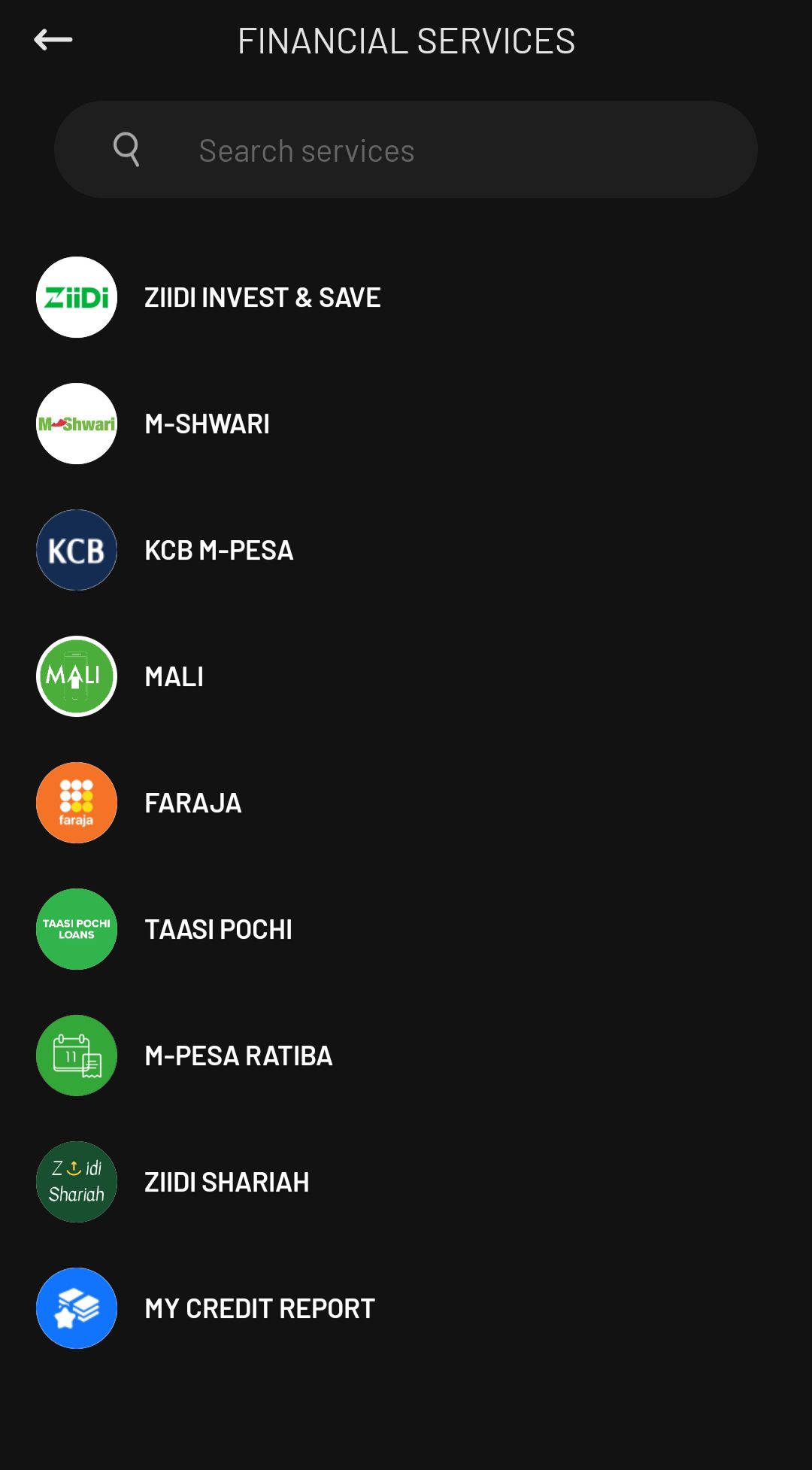This screenshot has width=812, height=1470.
Task: Select Taasi Pochi loans
Action: pyautogui.click(x=218, y=930)
